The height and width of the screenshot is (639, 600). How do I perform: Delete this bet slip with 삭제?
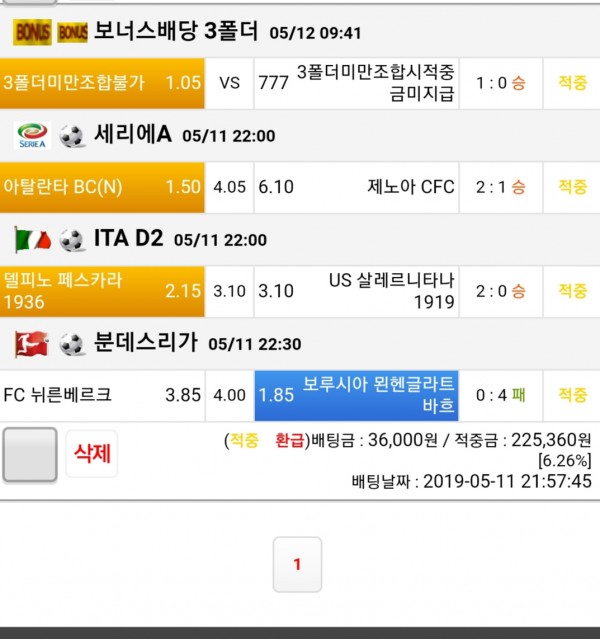coord(92,455)
